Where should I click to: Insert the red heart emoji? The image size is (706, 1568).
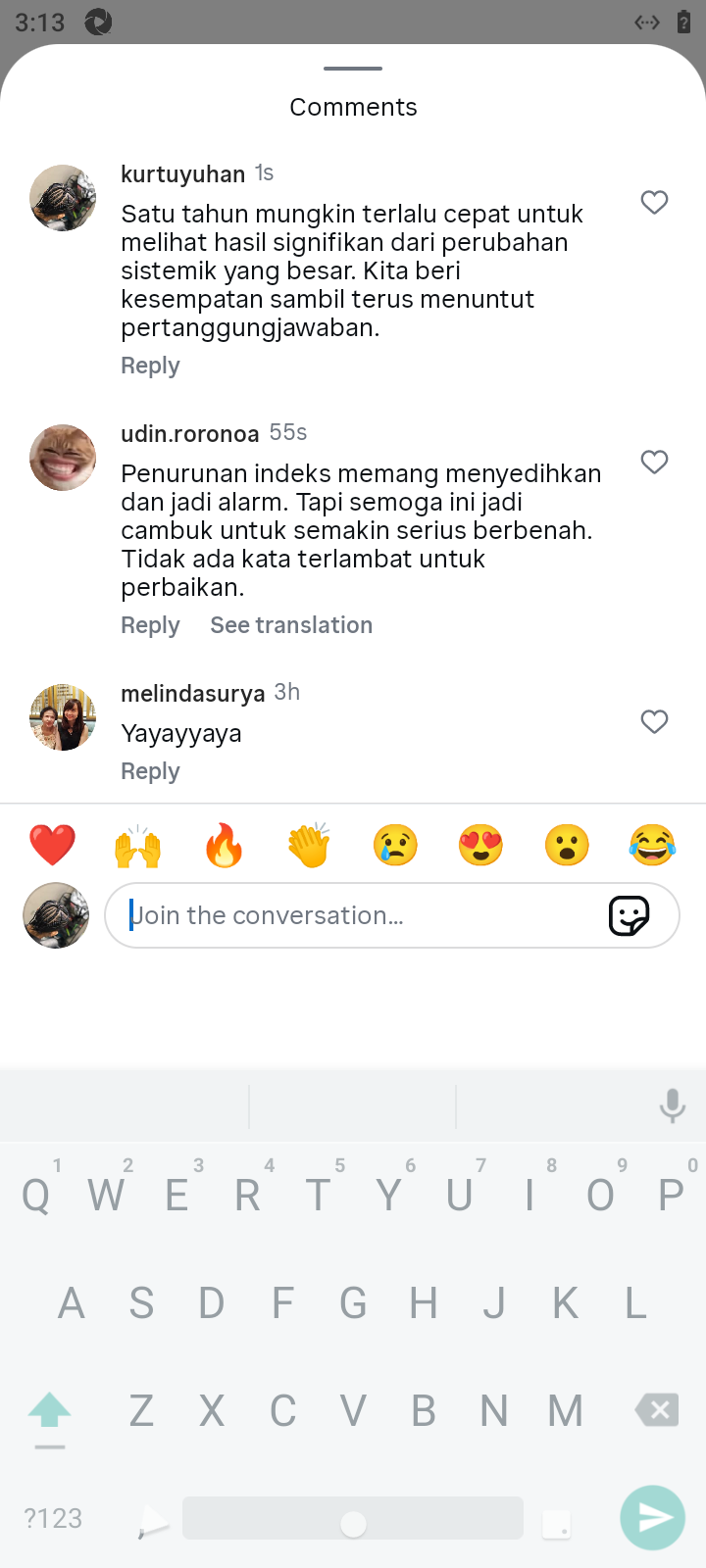coord(52,845)
